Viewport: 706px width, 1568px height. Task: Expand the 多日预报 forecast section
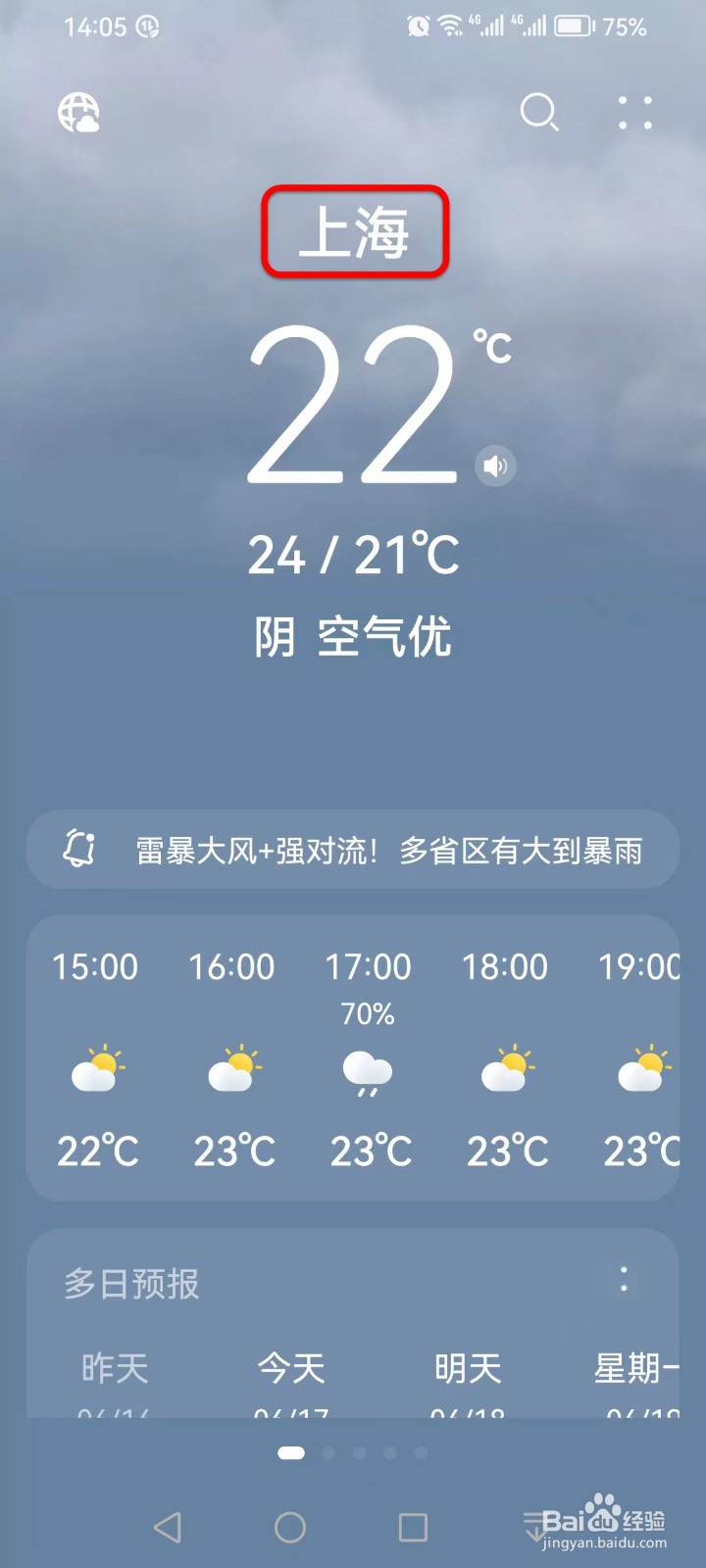point(130,1283)
